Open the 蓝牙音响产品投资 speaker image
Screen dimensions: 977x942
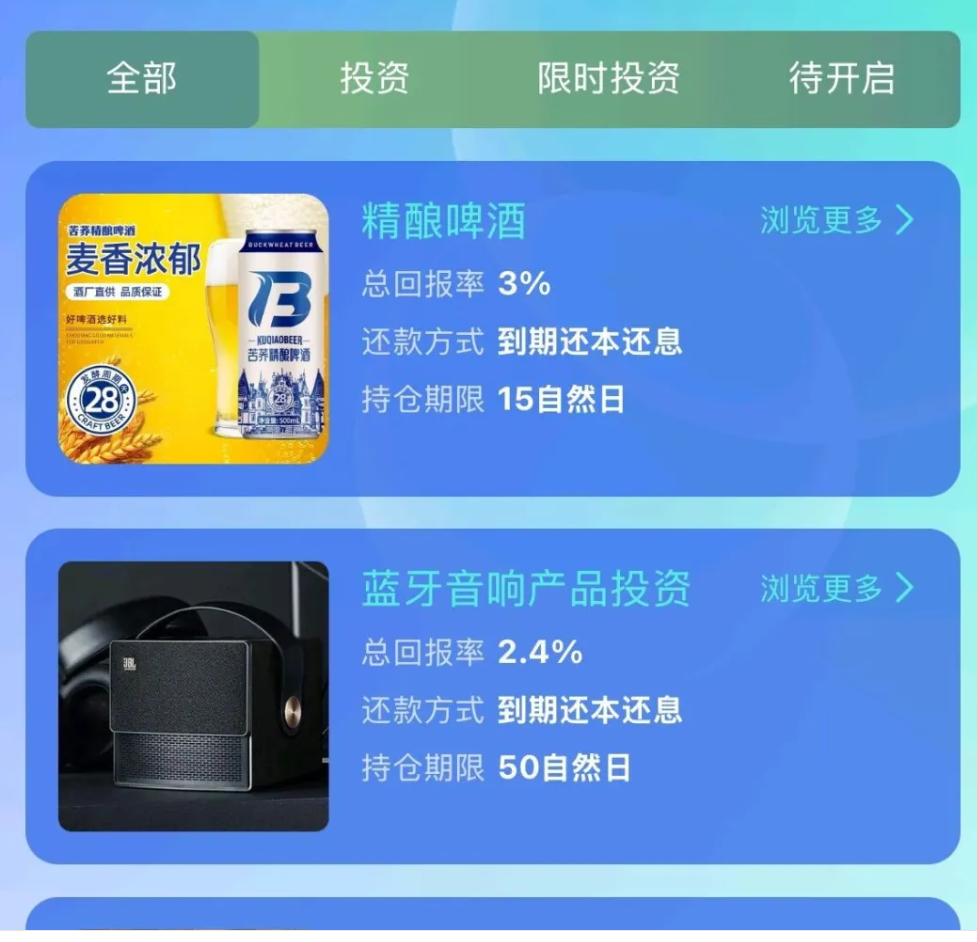[193, 696]
